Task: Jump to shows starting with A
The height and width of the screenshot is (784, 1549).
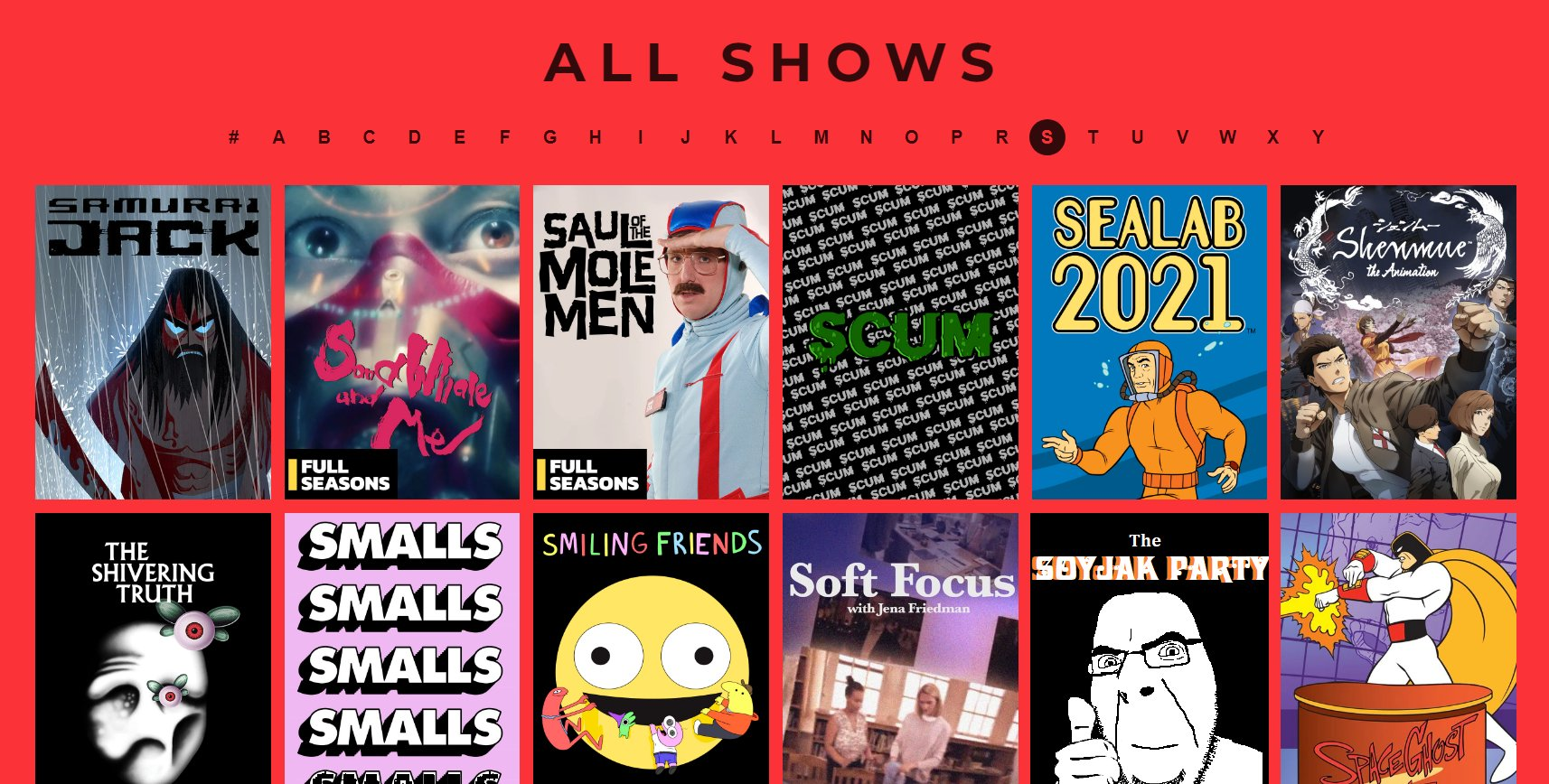Action: (278, 137)
